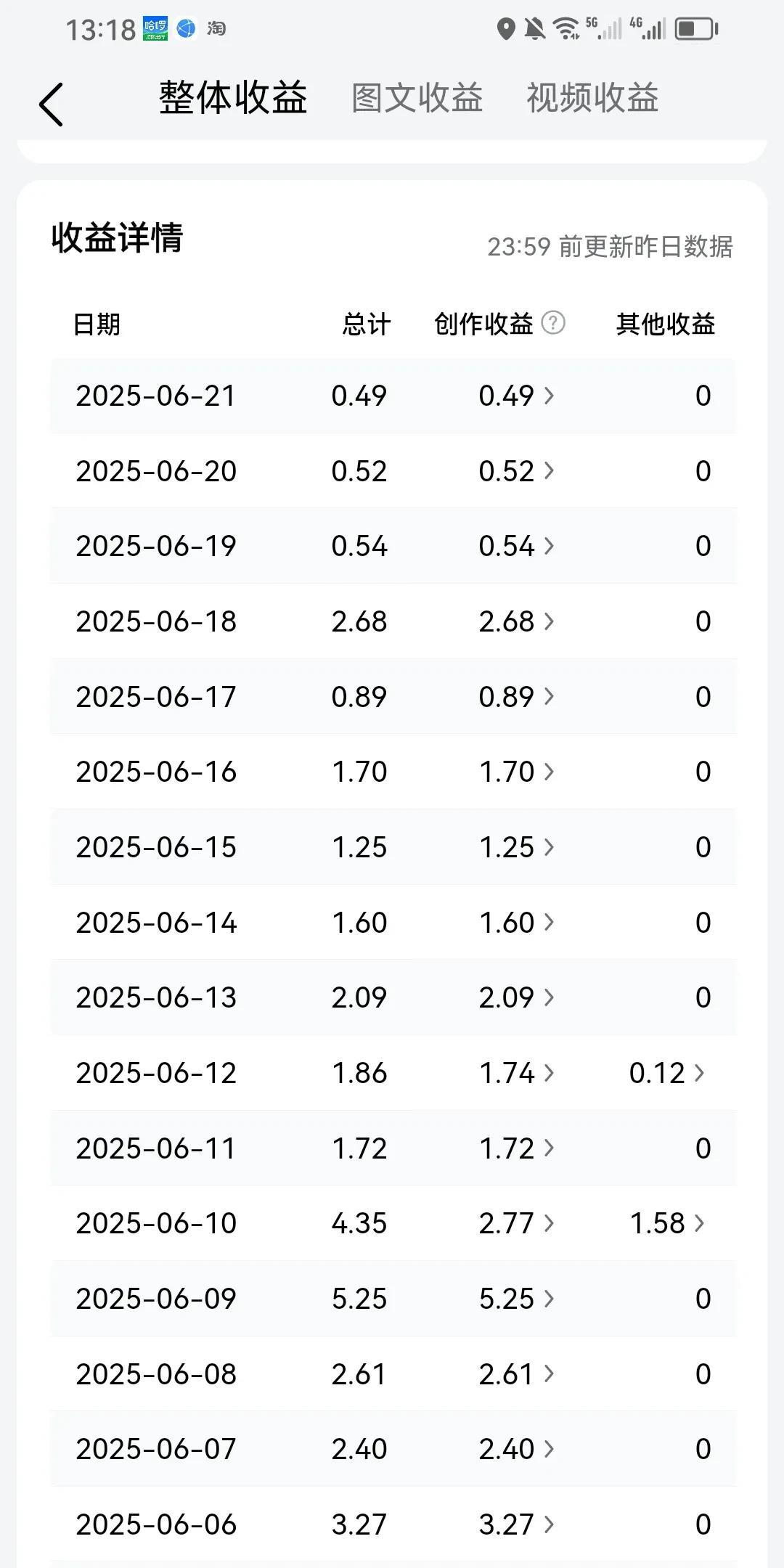View 创作收益 2.68 details for 2025-06-18
784x1568 pixels.
(516, 621)
